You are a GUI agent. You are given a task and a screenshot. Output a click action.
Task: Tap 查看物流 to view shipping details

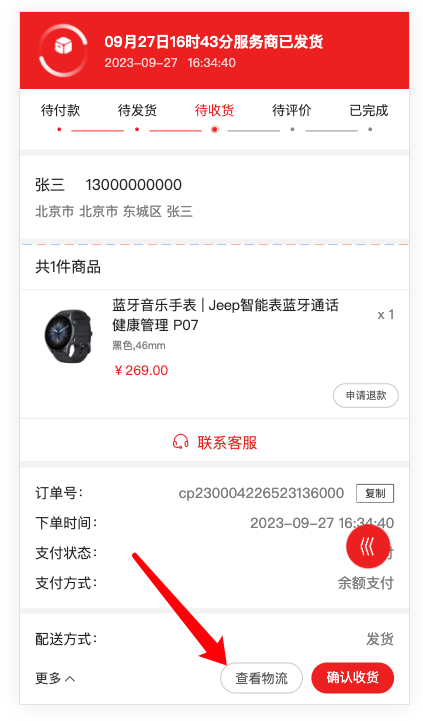click(x=261, y=677)
